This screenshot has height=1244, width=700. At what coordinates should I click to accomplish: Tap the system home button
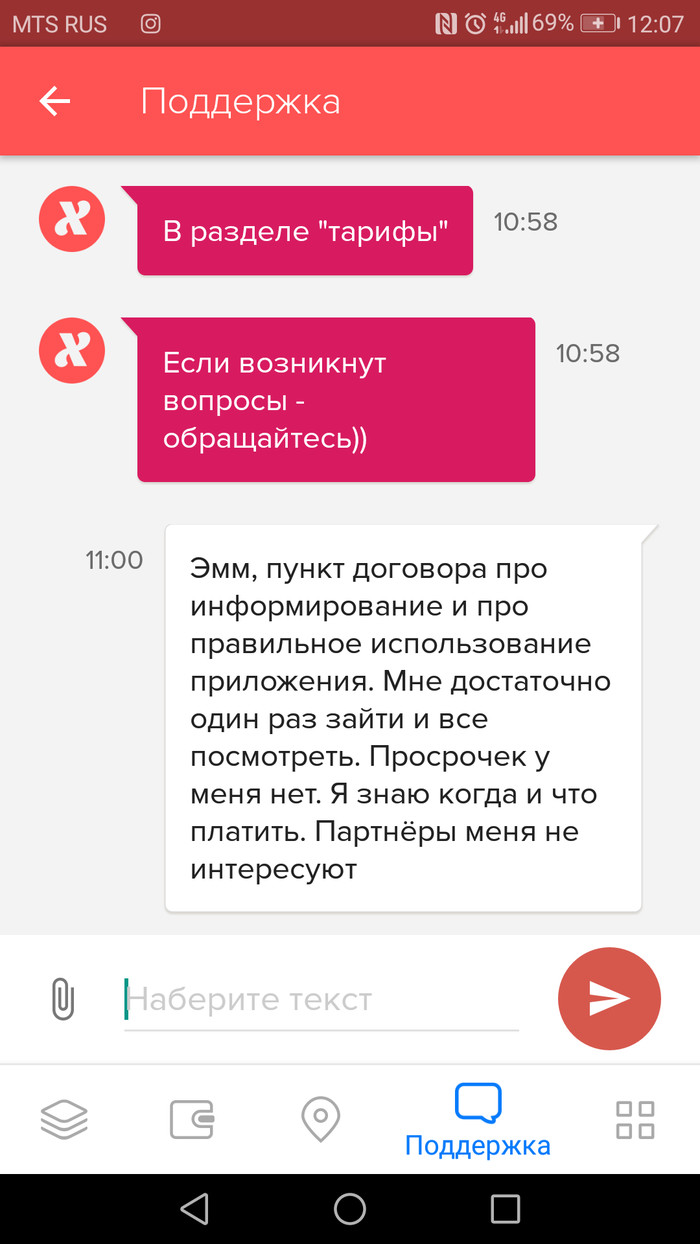(x=350, y=1209)
